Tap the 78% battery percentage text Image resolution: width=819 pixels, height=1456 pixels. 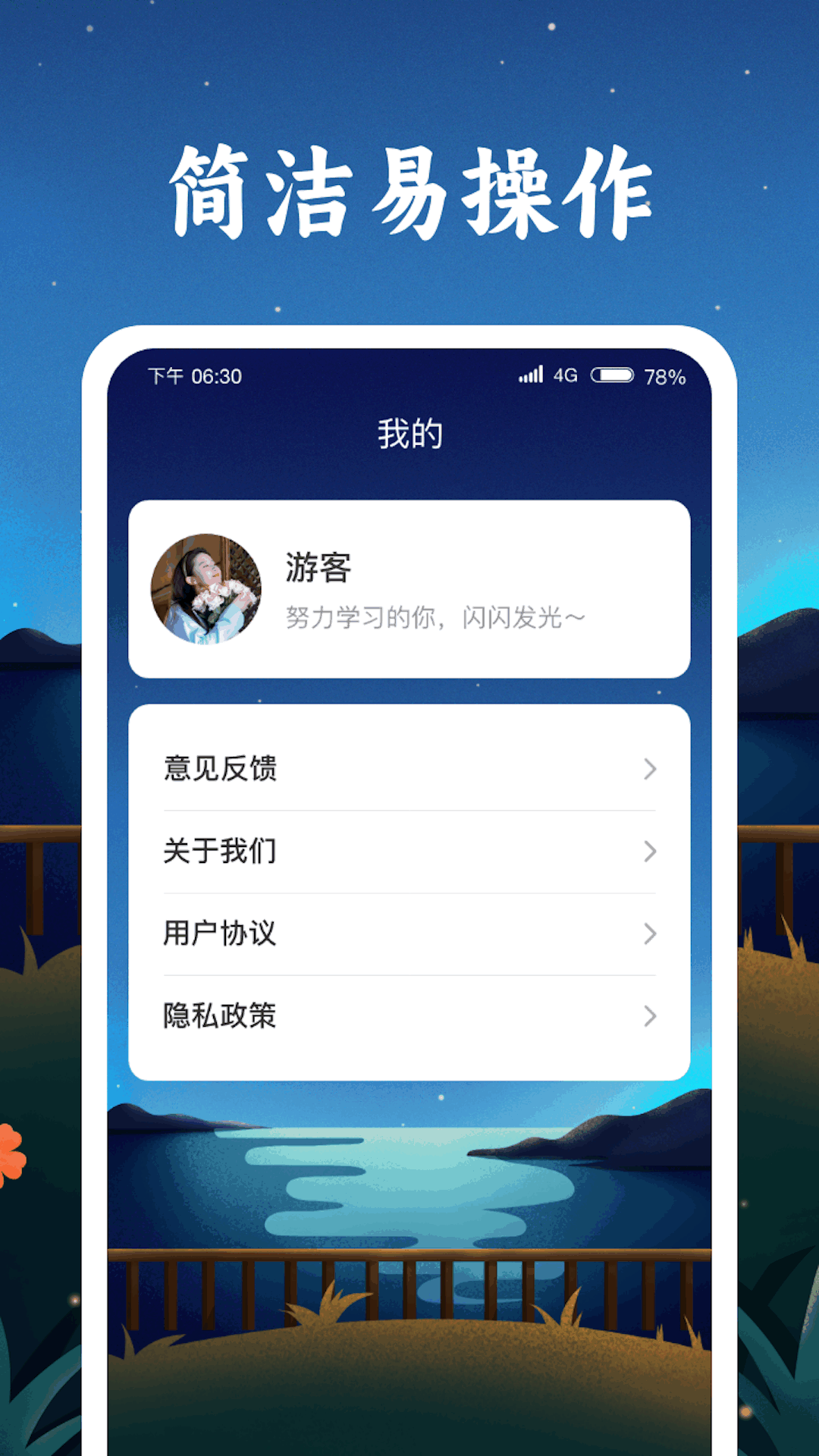click(665, 374)
